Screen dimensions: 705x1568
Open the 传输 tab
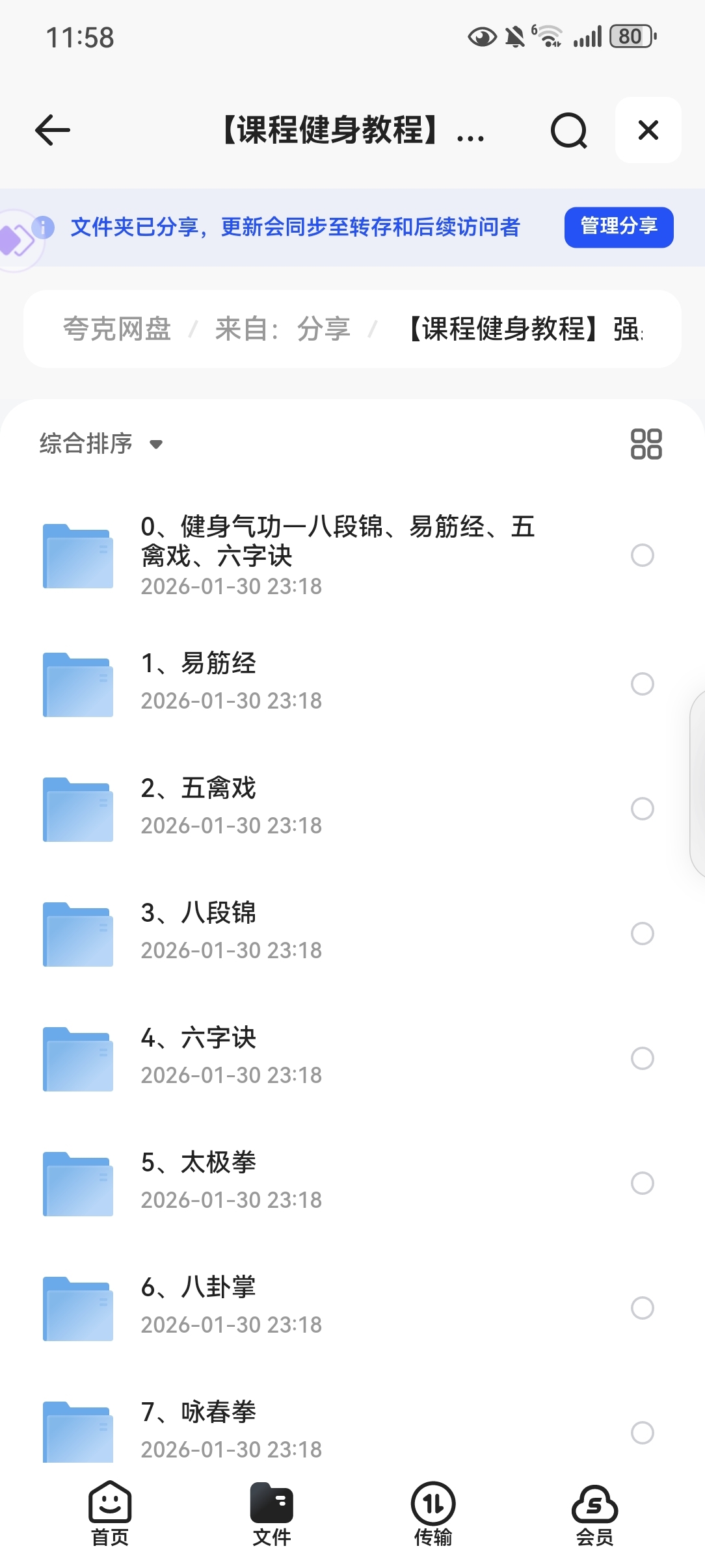(433, 1514)
